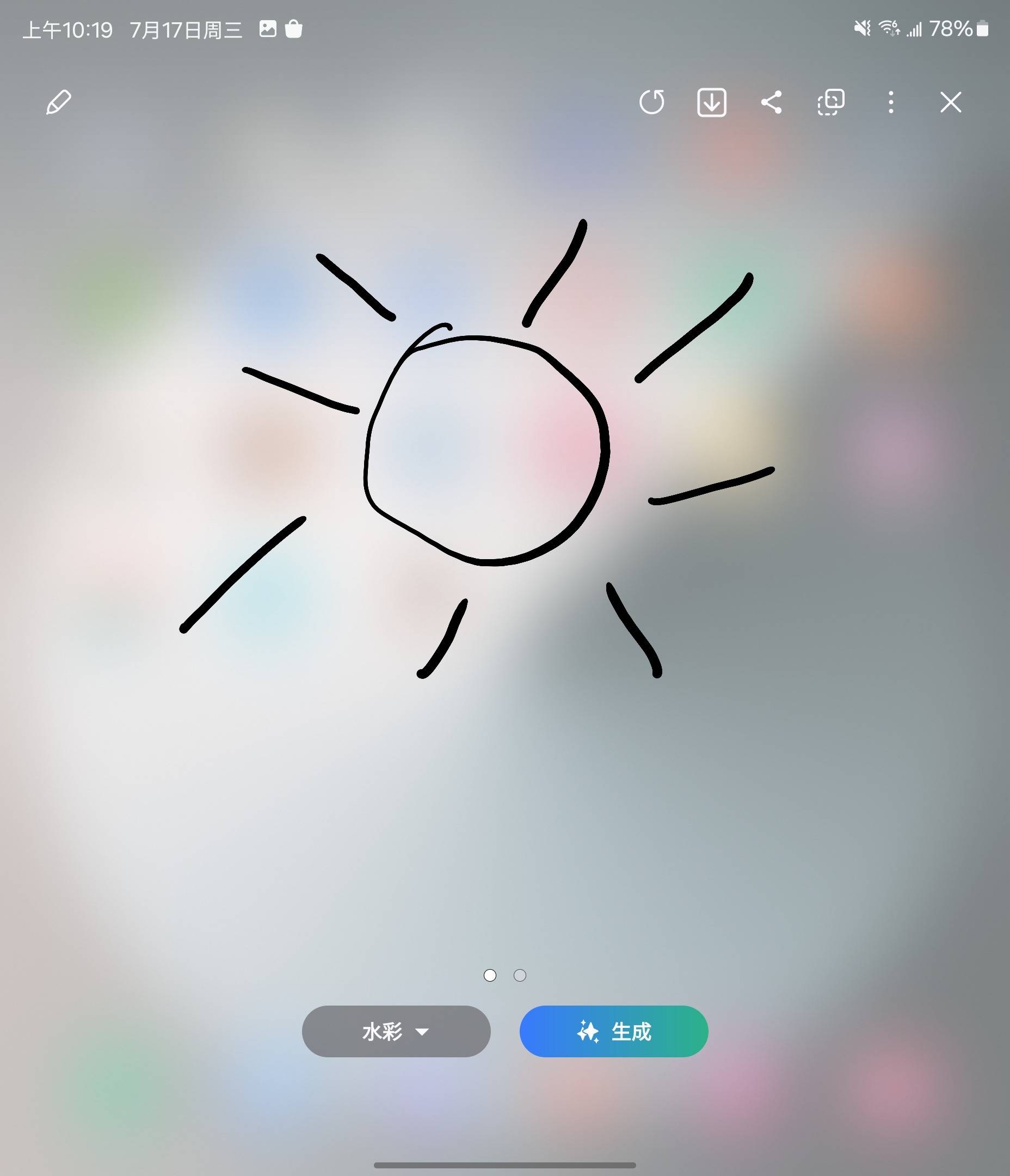Expand the 水彩 style dropdown

396,1031
